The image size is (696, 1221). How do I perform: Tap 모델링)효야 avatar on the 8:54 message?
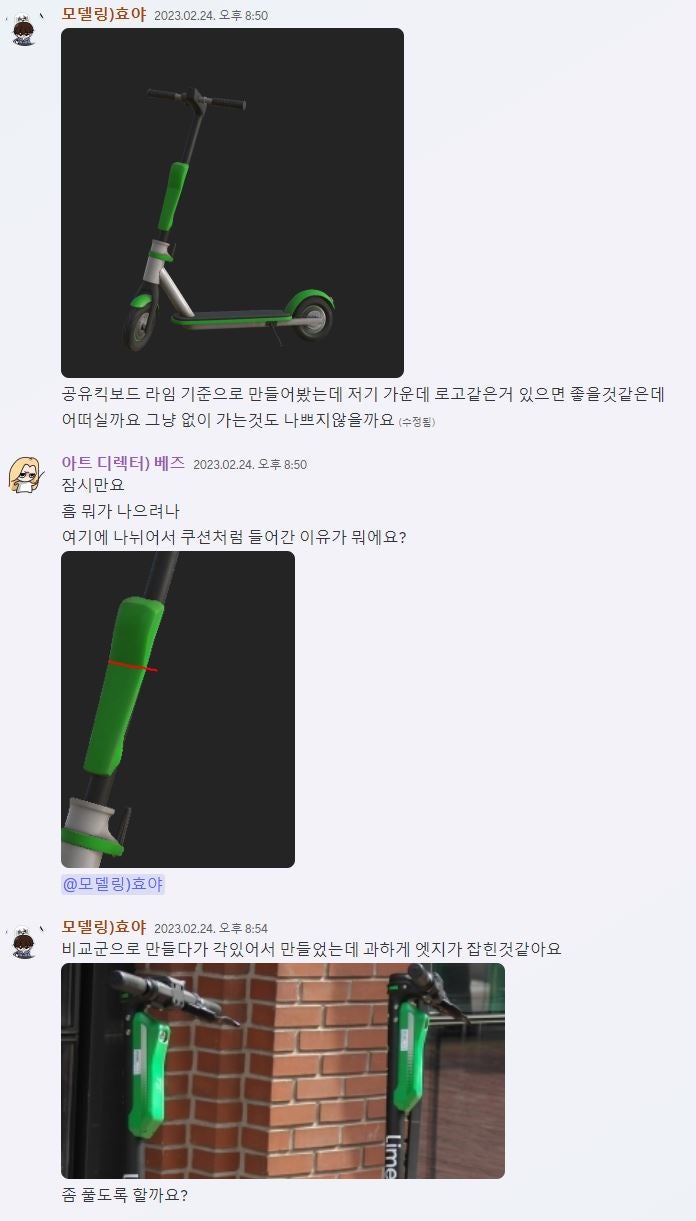(24, 940)
